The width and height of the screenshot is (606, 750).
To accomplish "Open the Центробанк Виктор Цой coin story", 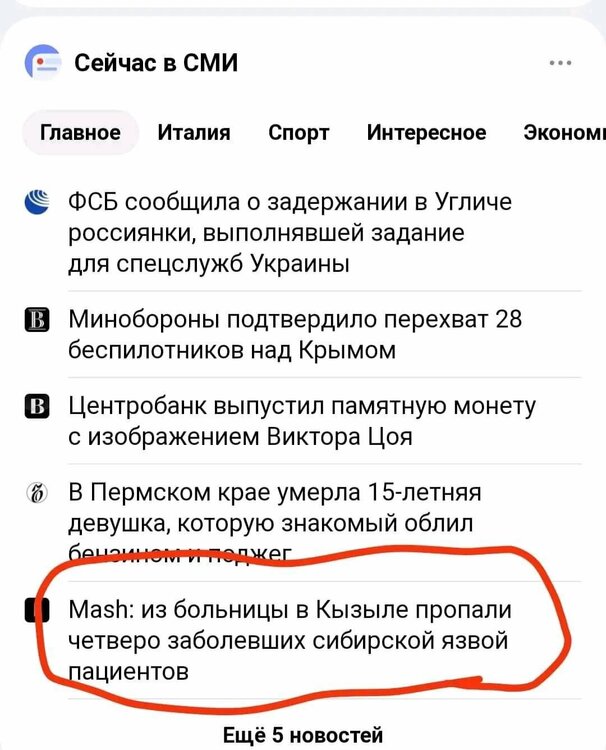I will pos(302,421).
